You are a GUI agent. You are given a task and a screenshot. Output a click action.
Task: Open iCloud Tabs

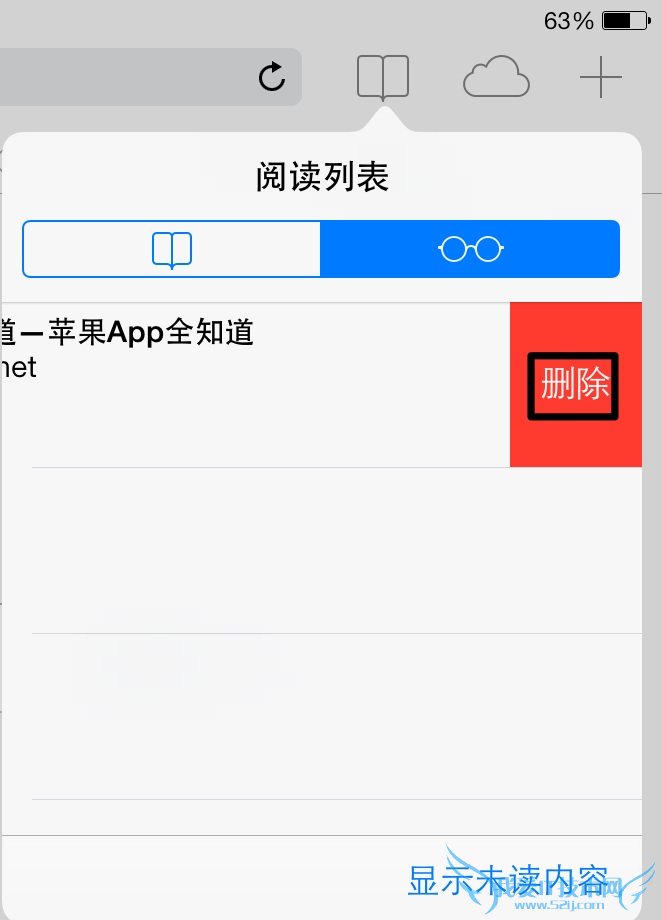pos(496,77)
